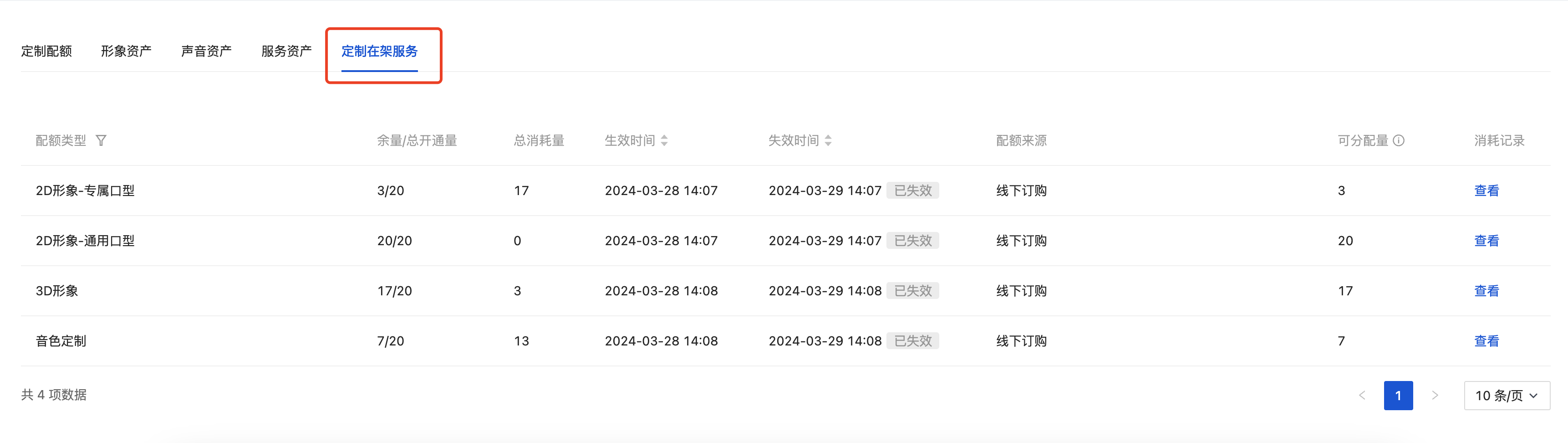The image size is (1568, 443).
Task: Go to the previous page
Action: (1362, 396)
